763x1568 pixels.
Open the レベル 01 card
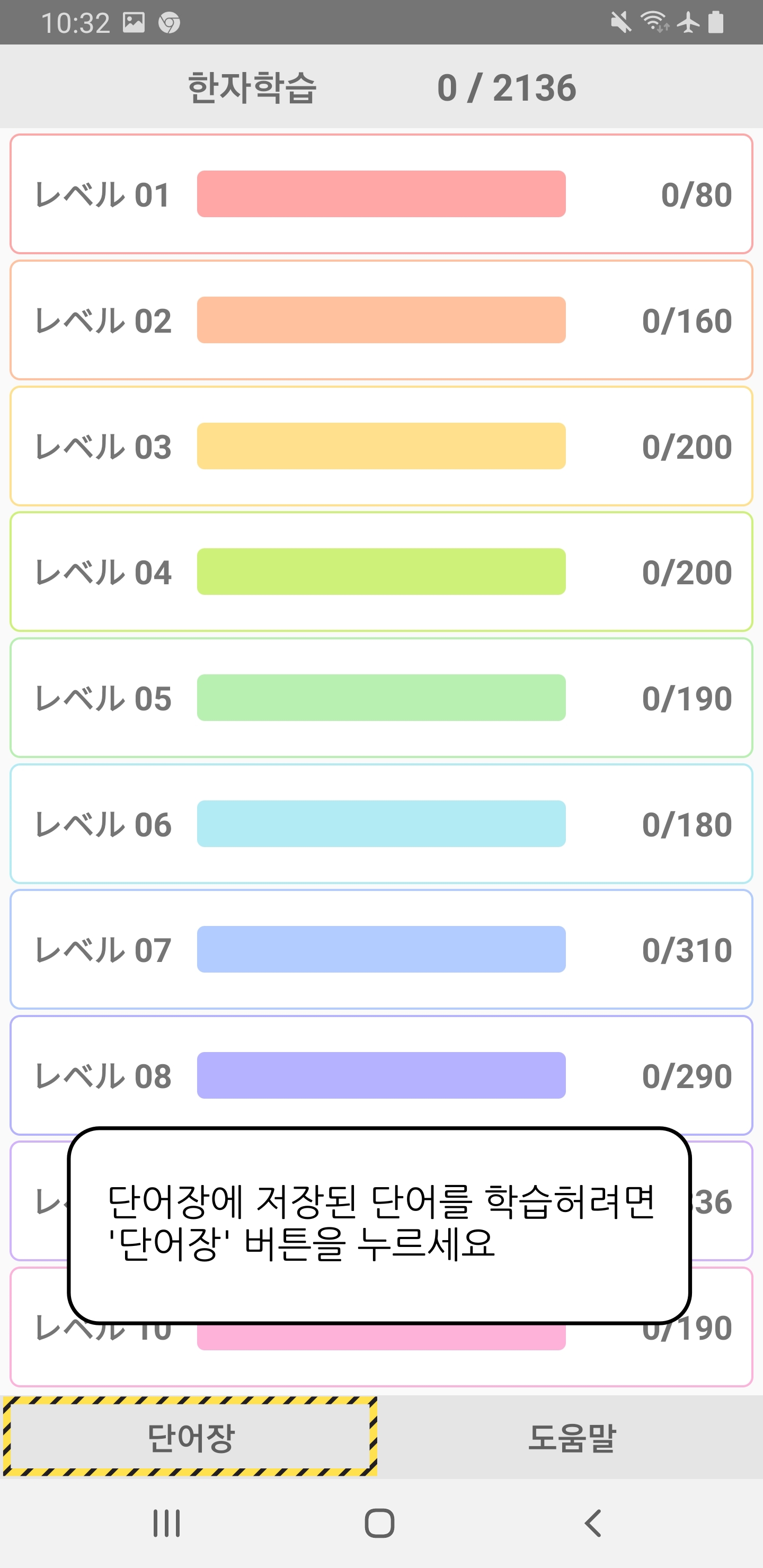pyautogui.click(x=381, y=194)
